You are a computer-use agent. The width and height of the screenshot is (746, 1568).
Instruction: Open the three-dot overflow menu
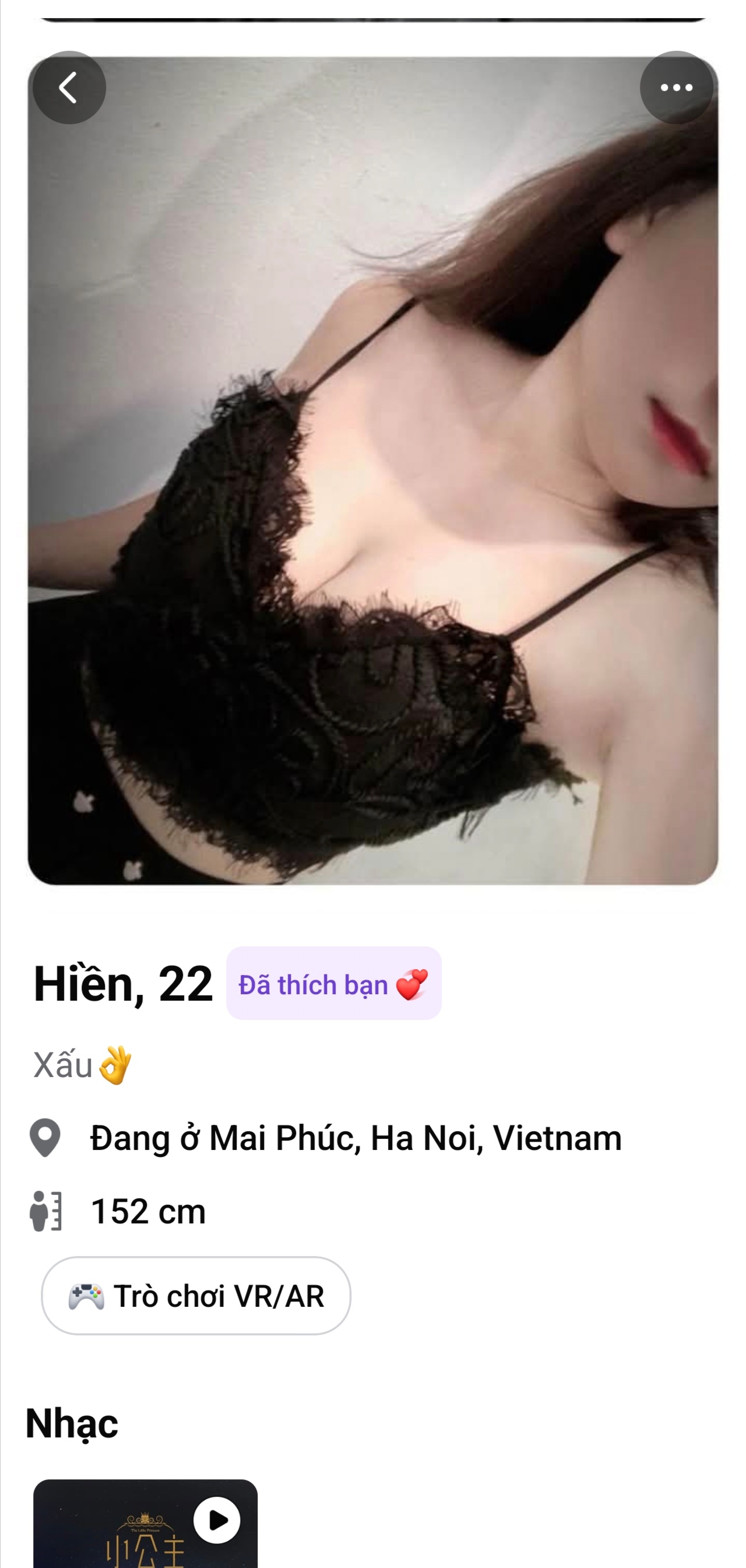click(676, 87)
